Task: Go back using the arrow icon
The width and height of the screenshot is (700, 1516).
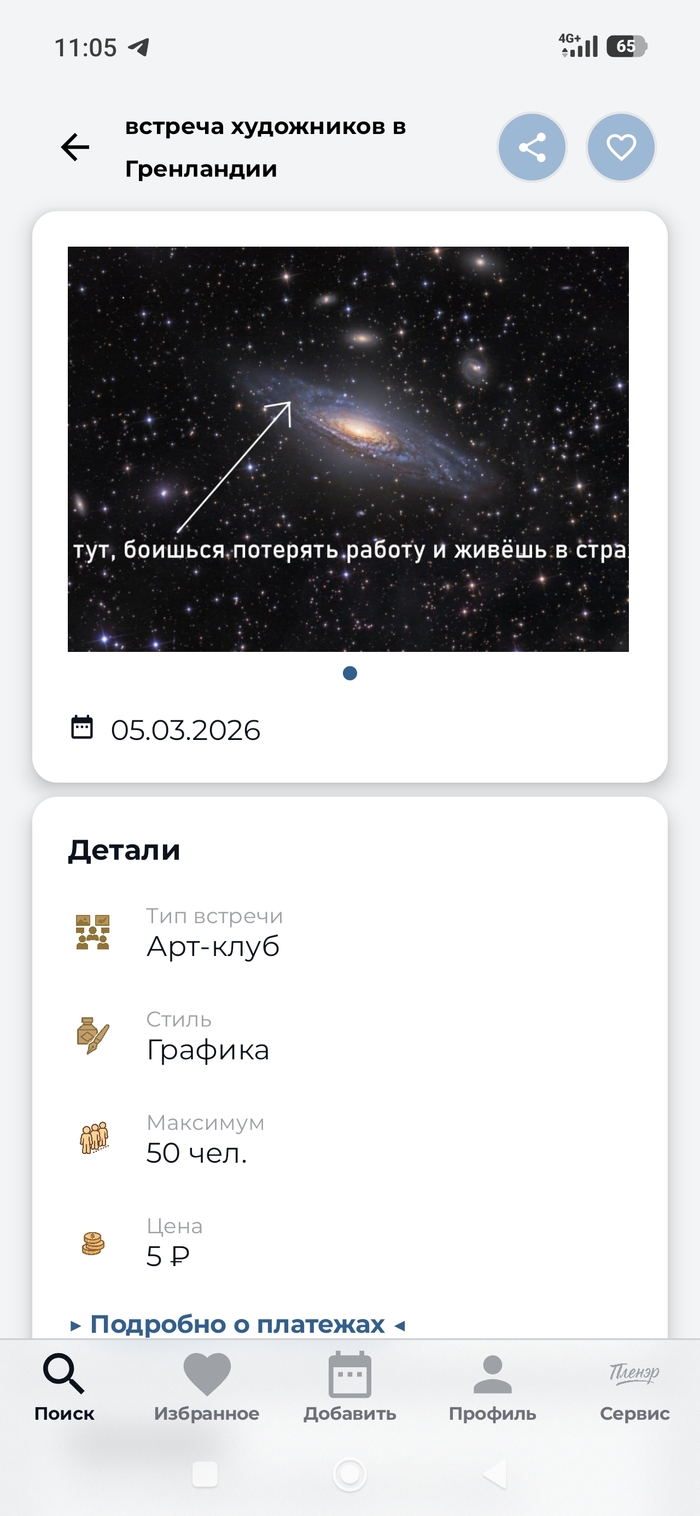Action: point(75,148)
